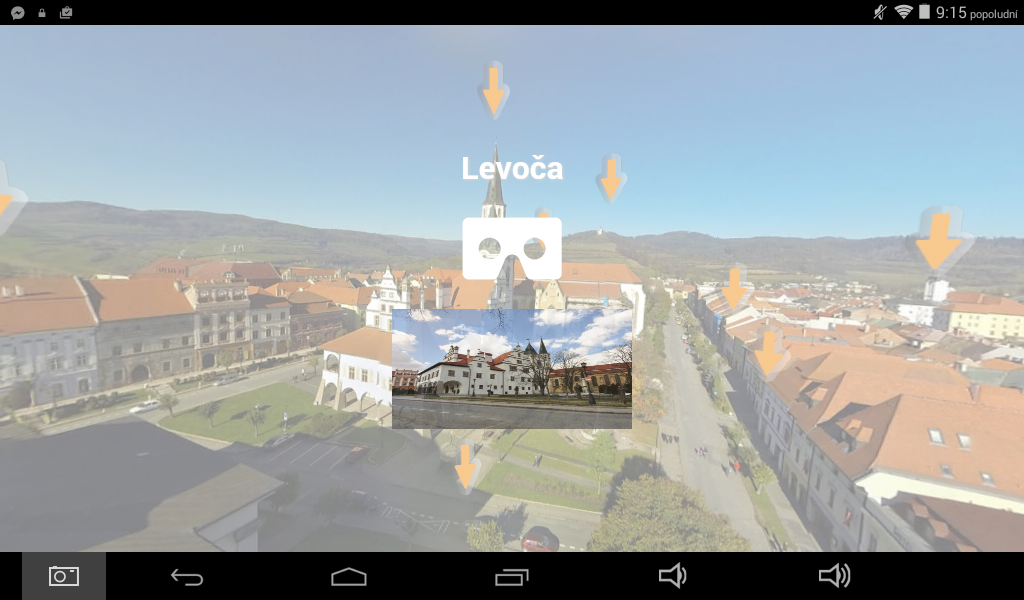Open the Levoča town hall photo thumbnail

pos(512,368)
